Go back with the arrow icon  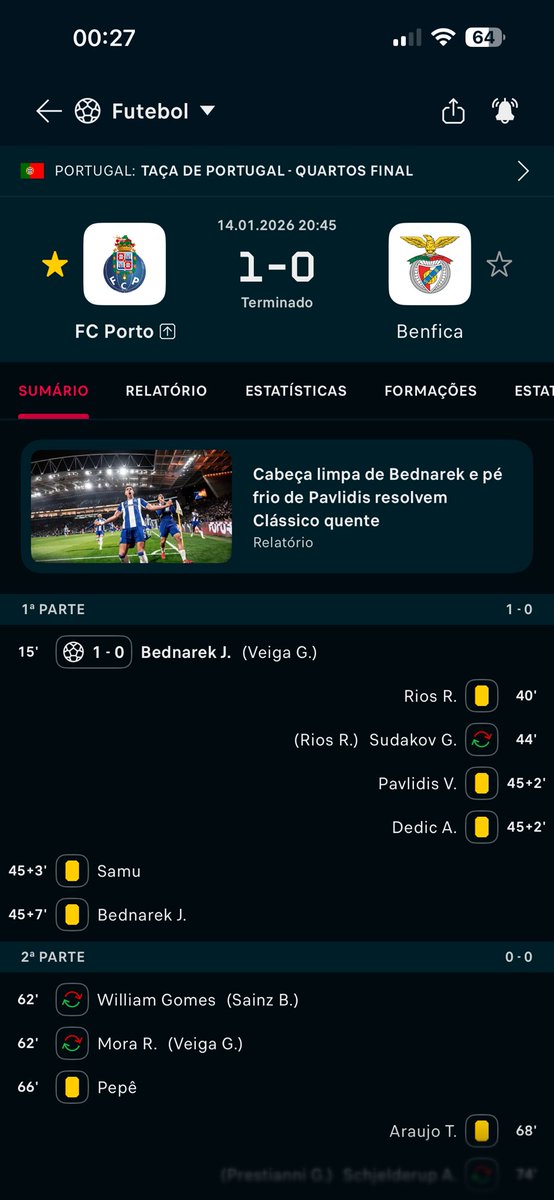click(x=48, y=111)
